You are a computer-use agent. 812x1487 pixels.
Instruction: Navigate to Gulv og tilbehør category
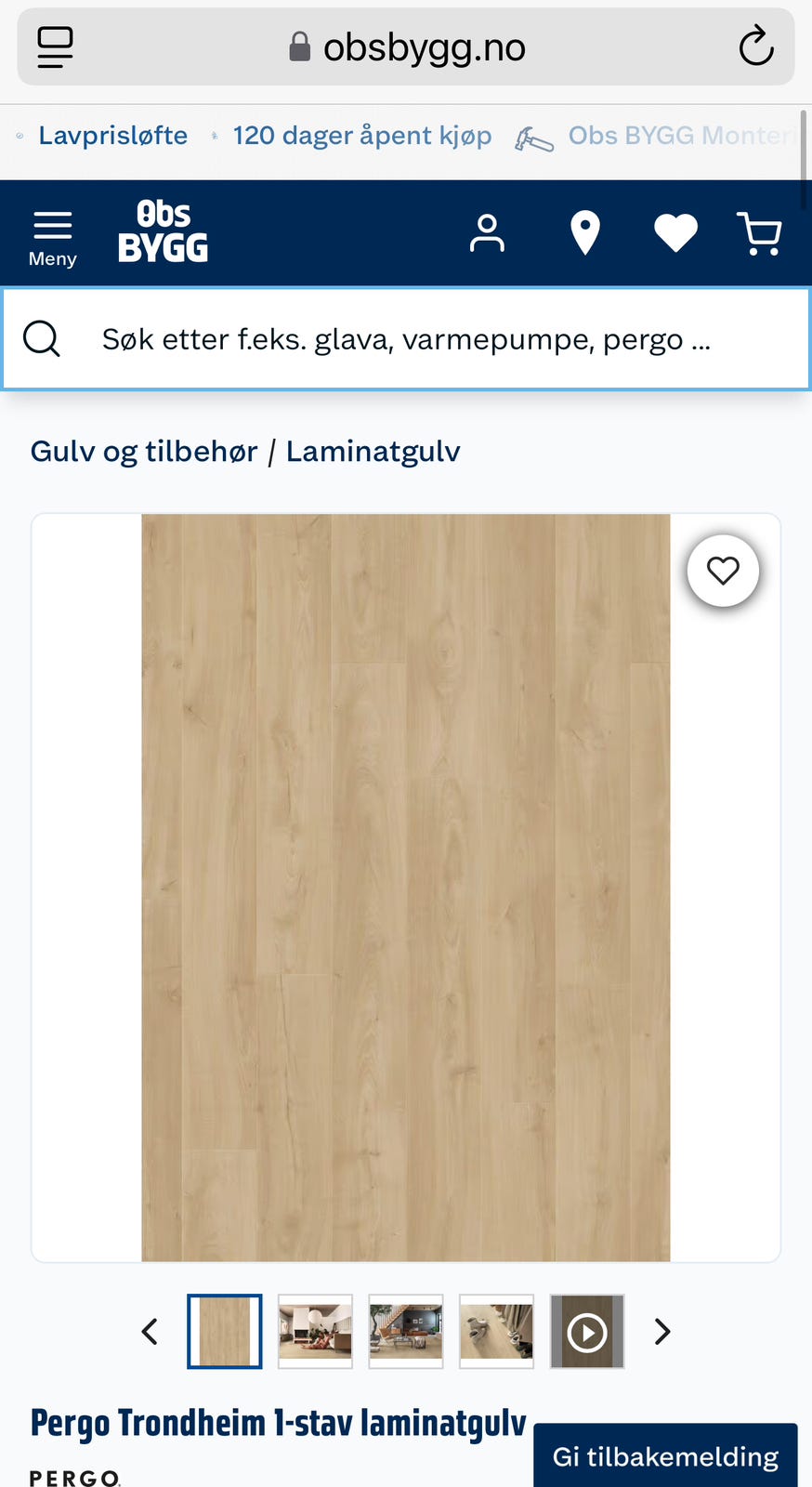tap(144, 451)
